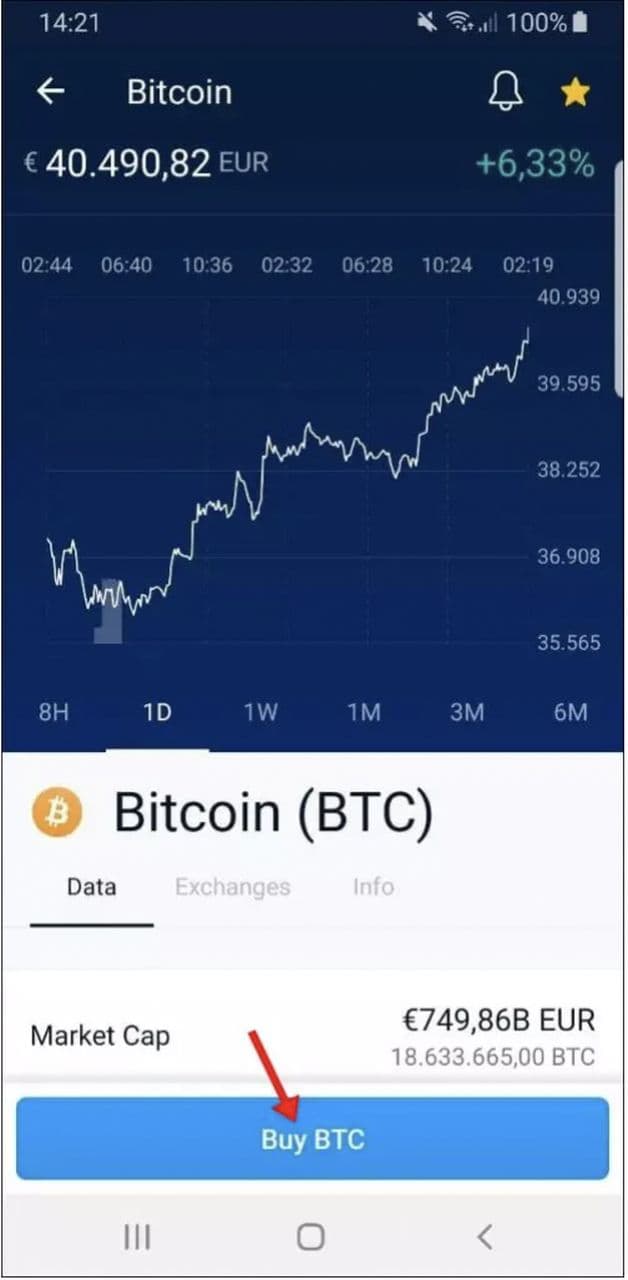This screenshot has width=628, height=1280.
Task: Show the 3M chart range
Action: tap(467, 712)
